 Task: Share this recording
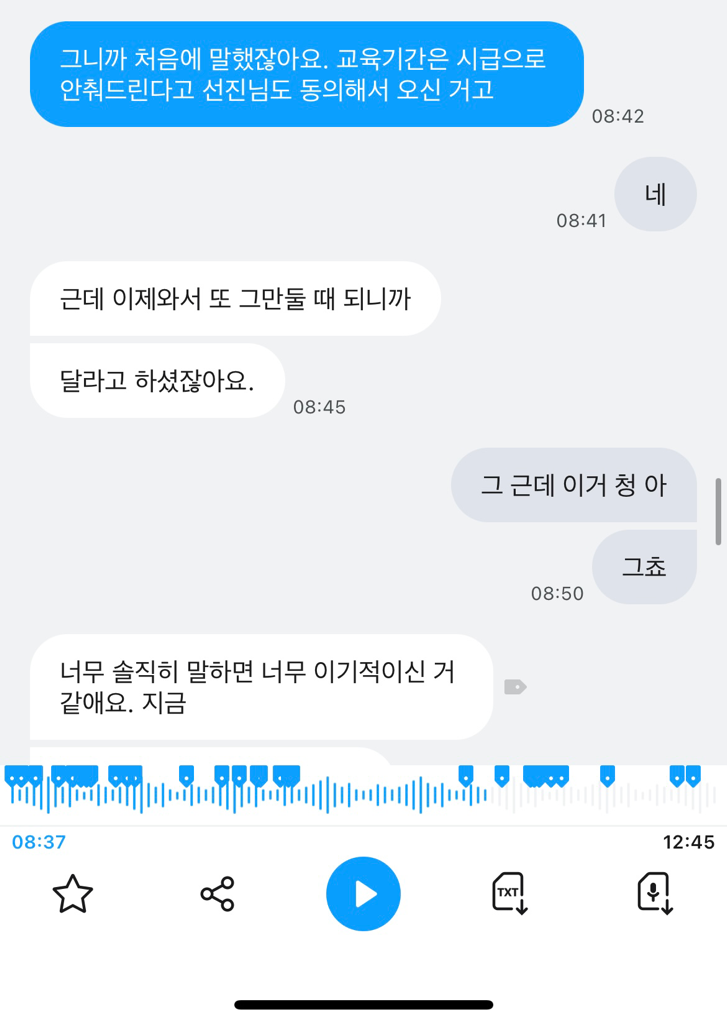(x=217, y=894)
